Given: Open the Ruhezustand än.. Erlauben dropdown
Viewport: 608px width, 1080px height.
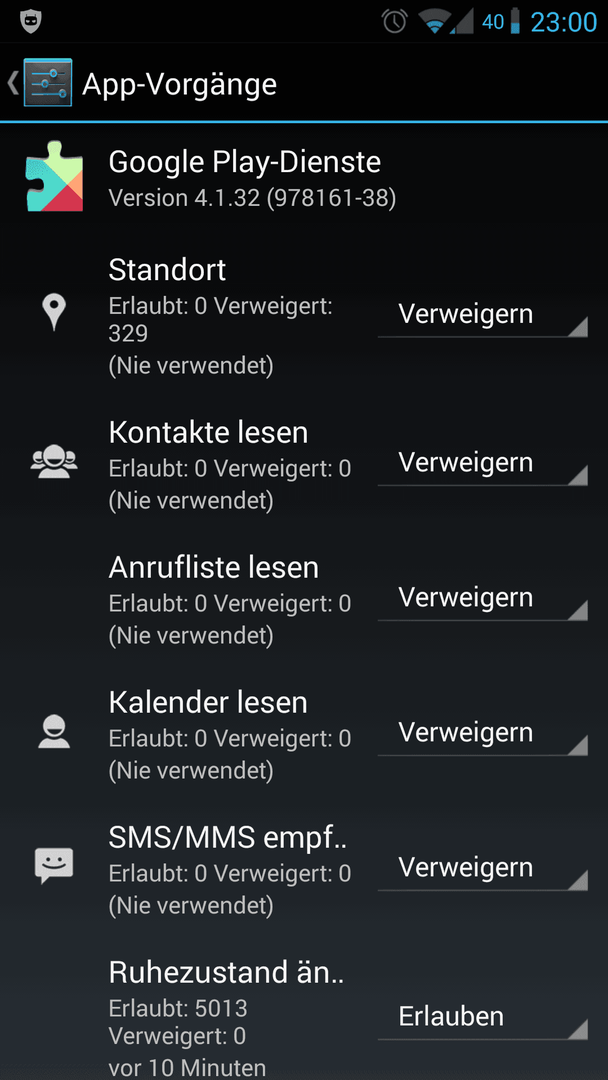Looking at the screenshot, I should coord(483,1017).
